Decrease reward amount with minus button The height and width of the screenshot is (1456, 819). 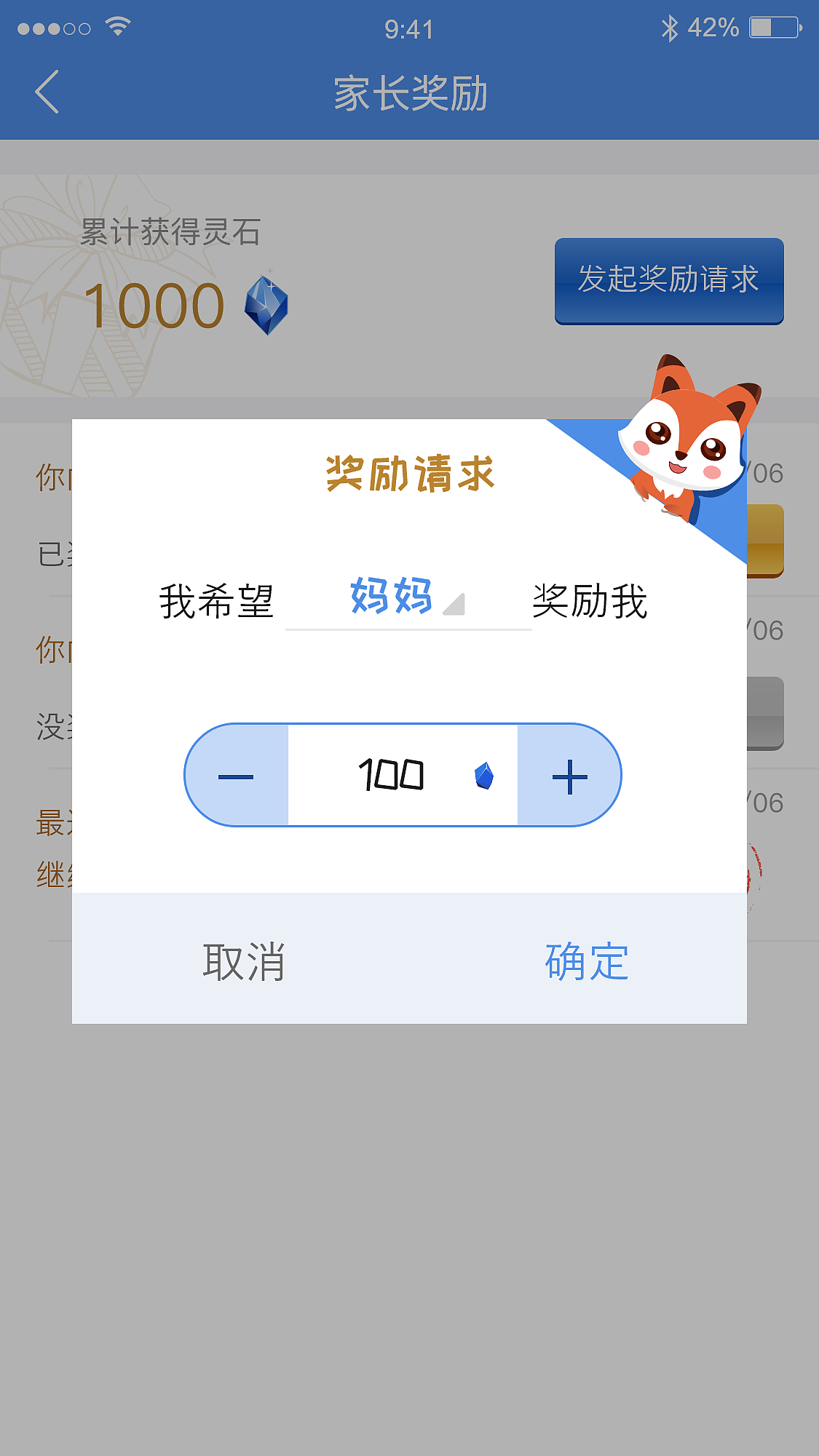click(237, 776)
